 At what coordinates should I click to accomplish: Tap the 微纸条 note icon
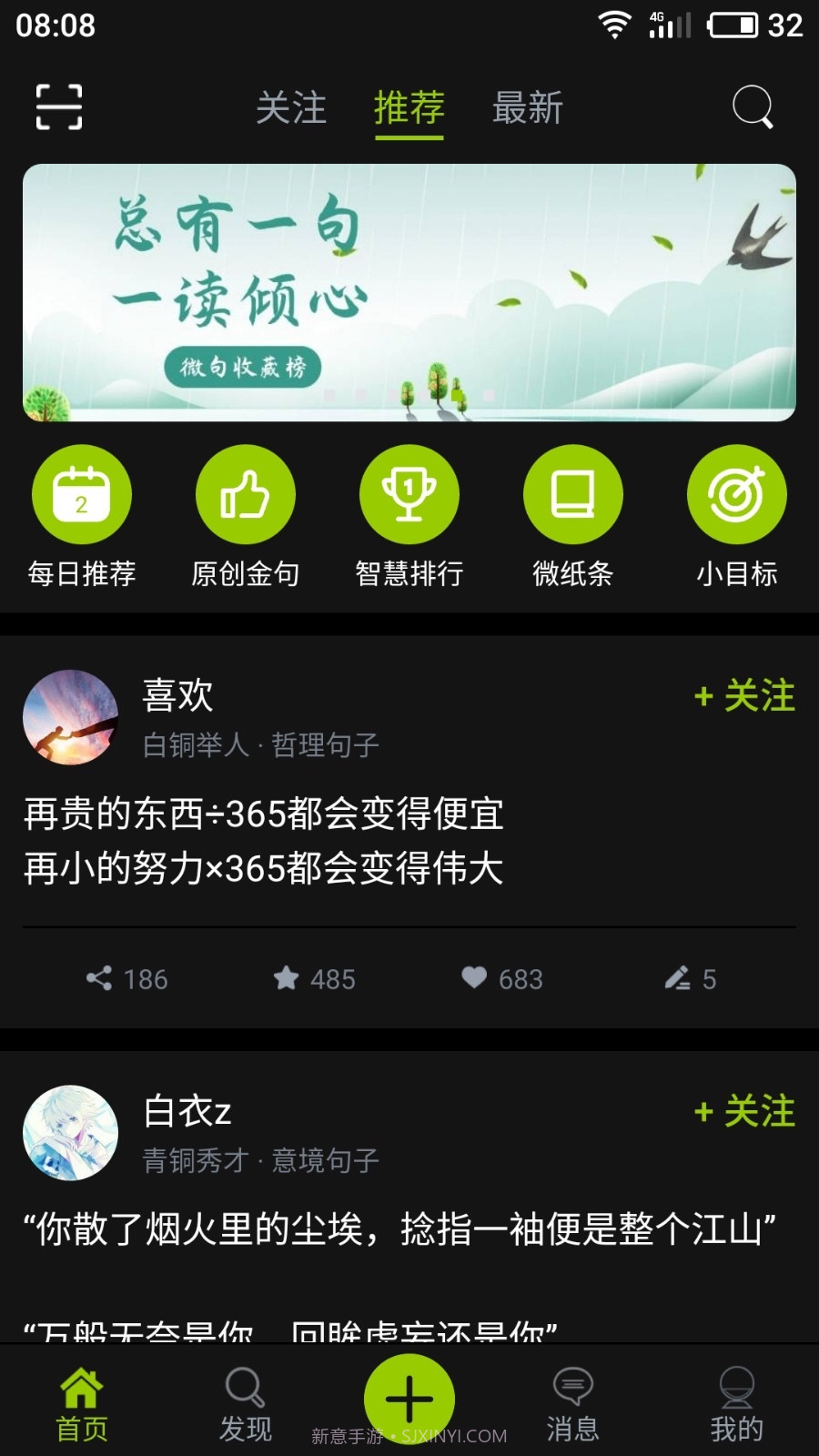[x=573, y=494]
